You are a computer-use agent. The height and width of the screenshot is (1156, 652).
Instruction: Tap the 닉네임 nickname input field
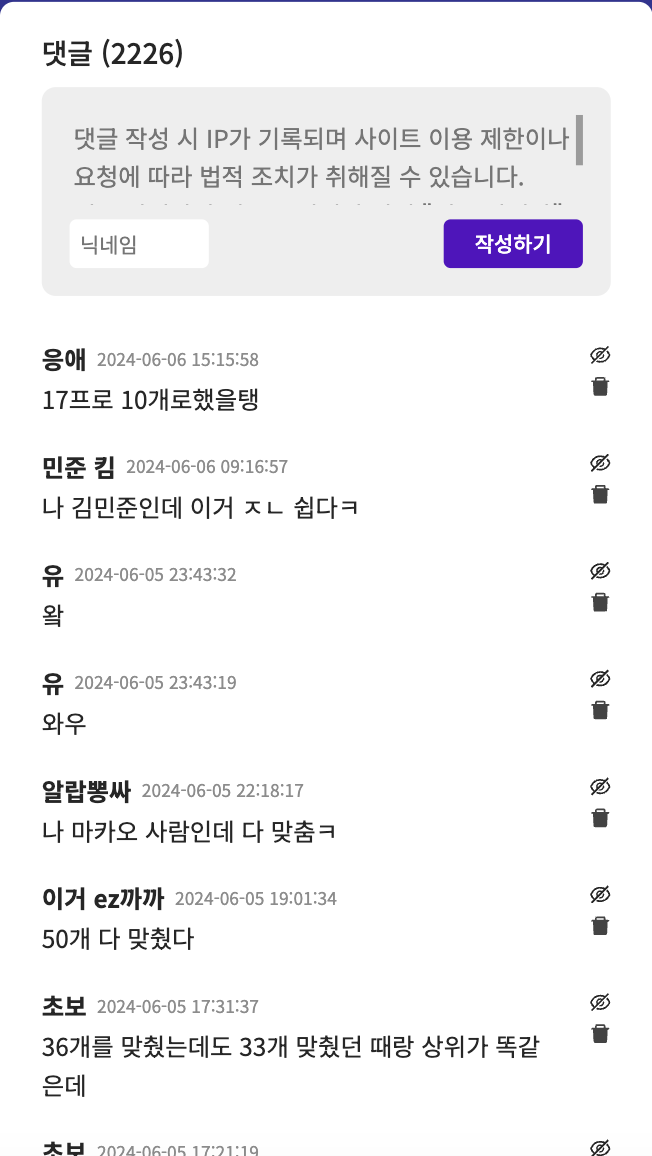[139, 243]
